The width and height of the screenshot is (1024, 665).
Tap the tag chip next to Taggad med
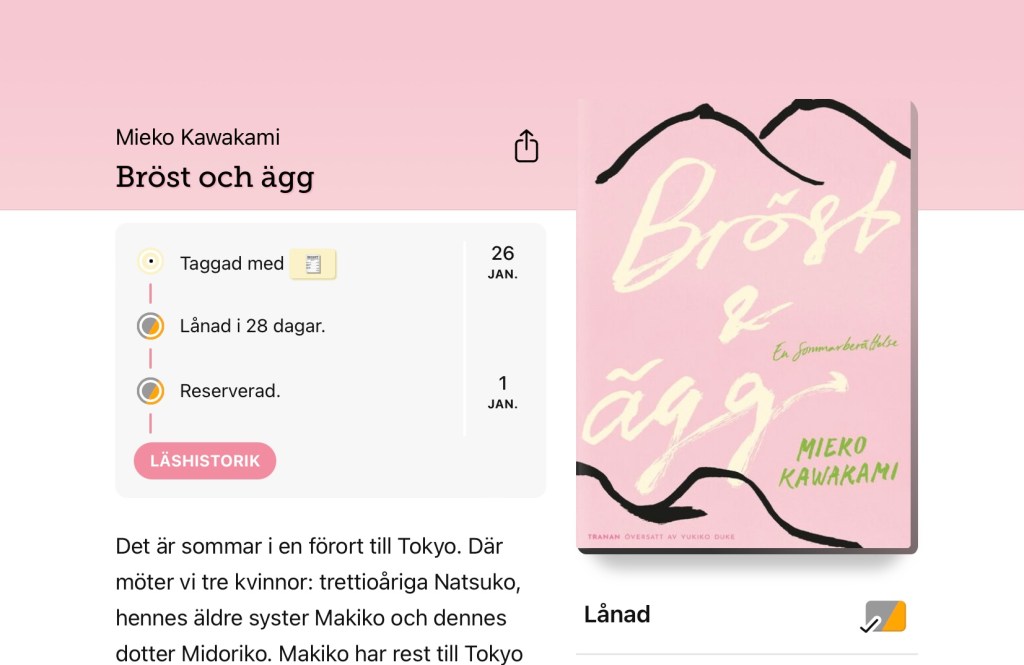coord(313,264)
